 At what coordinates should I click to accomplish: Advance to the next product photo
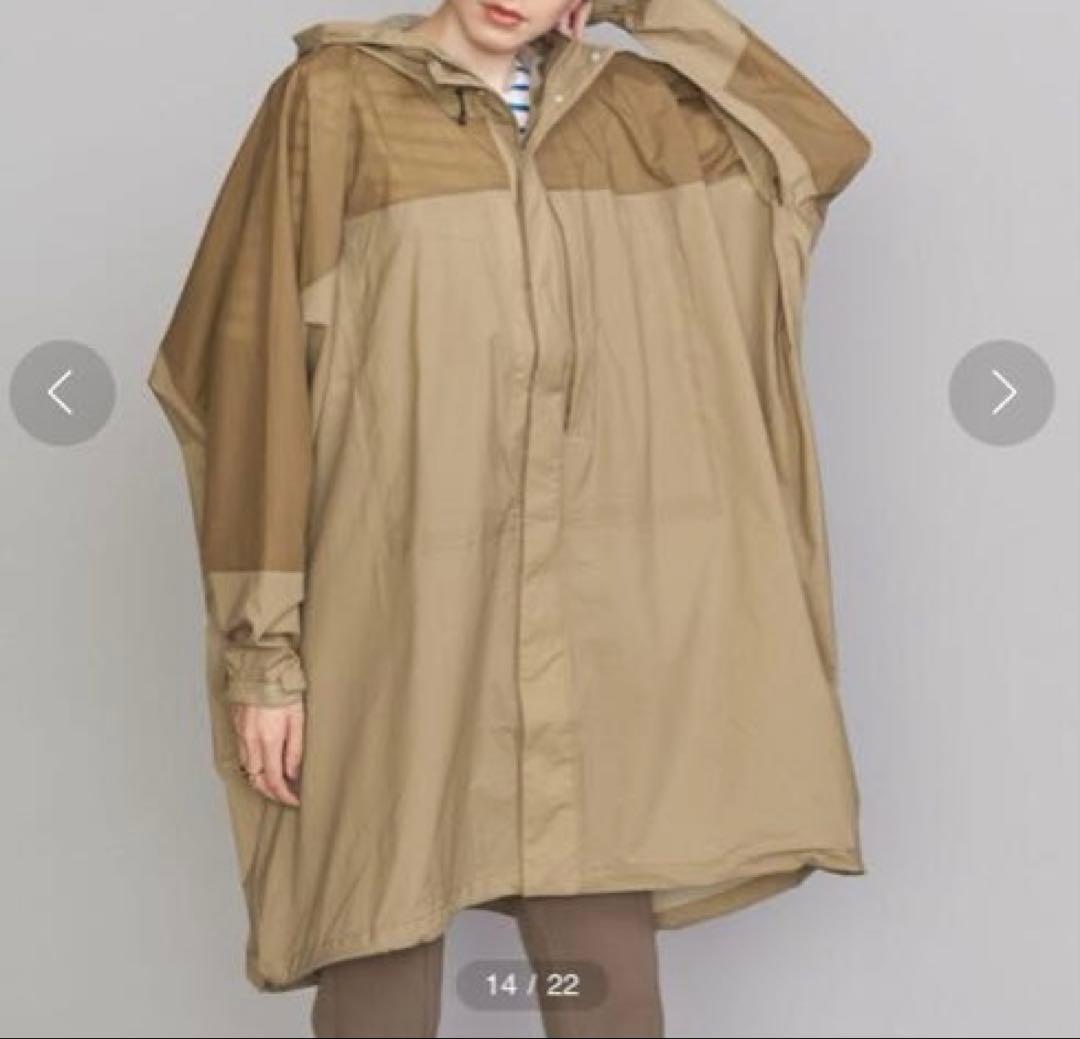pos(1001,393)
